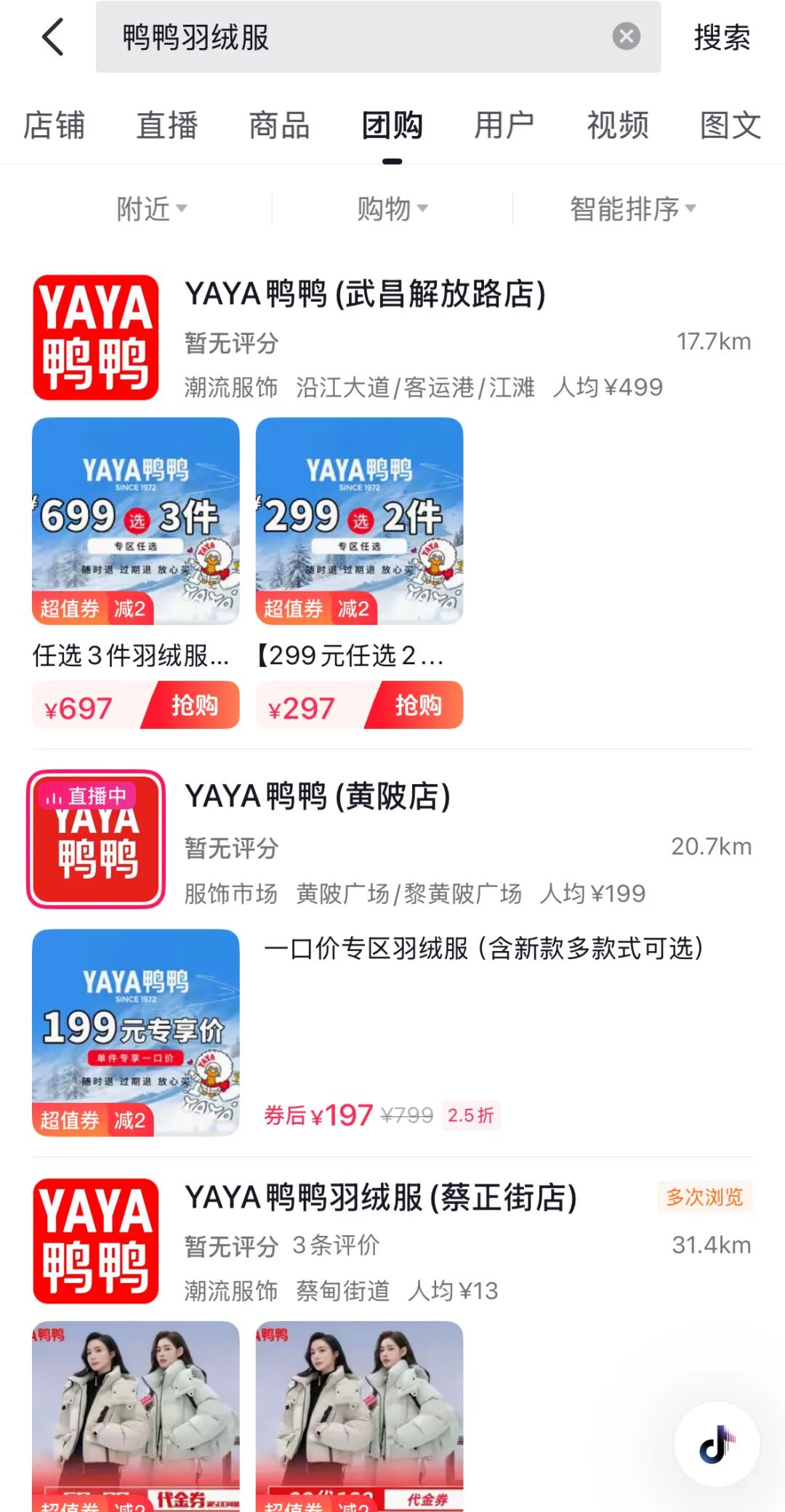Image resolution: width=785 pixels, height=1512 pixels.
Task: Tap the floating Douyin note icon
Action: pos(717,1444)
